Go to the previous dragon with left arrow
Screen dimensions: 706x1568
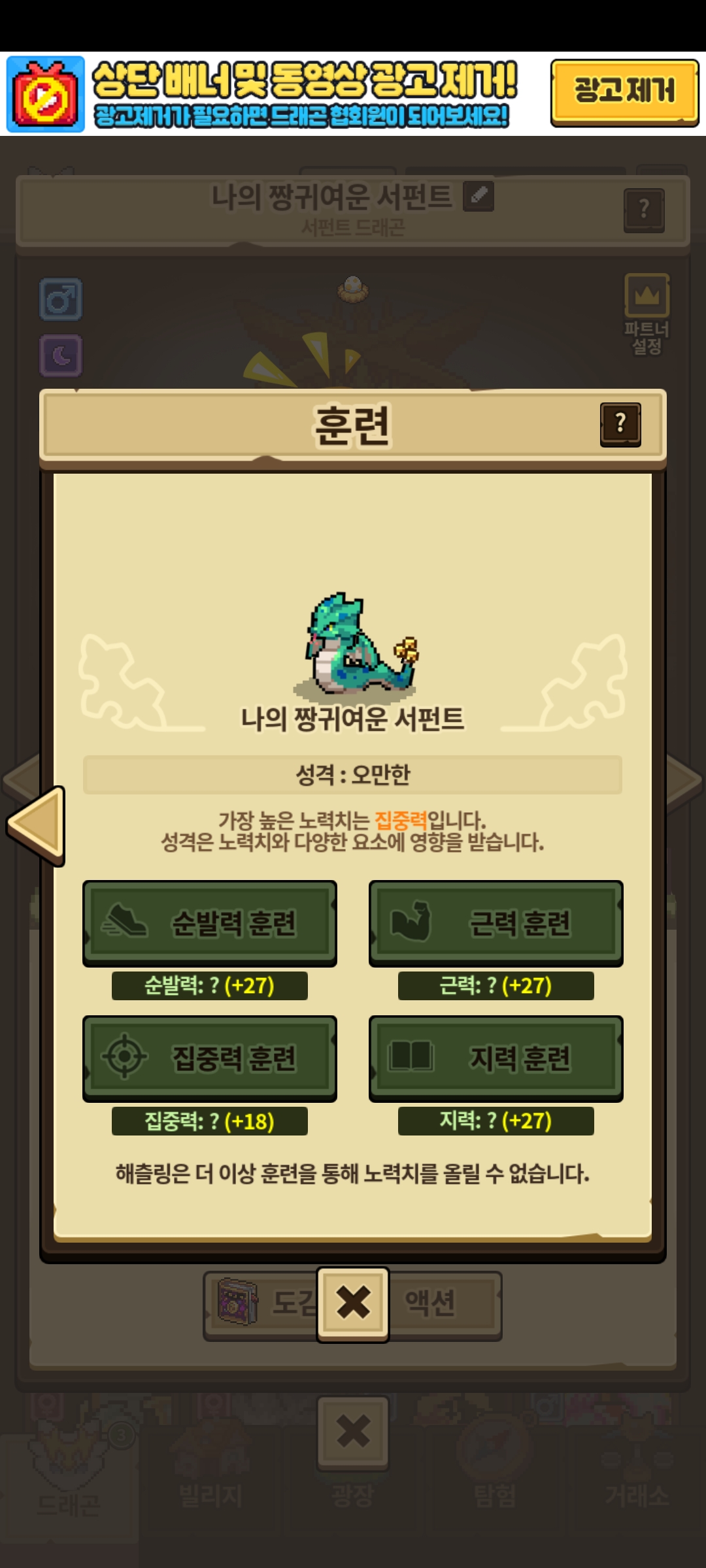click(37, 825)
